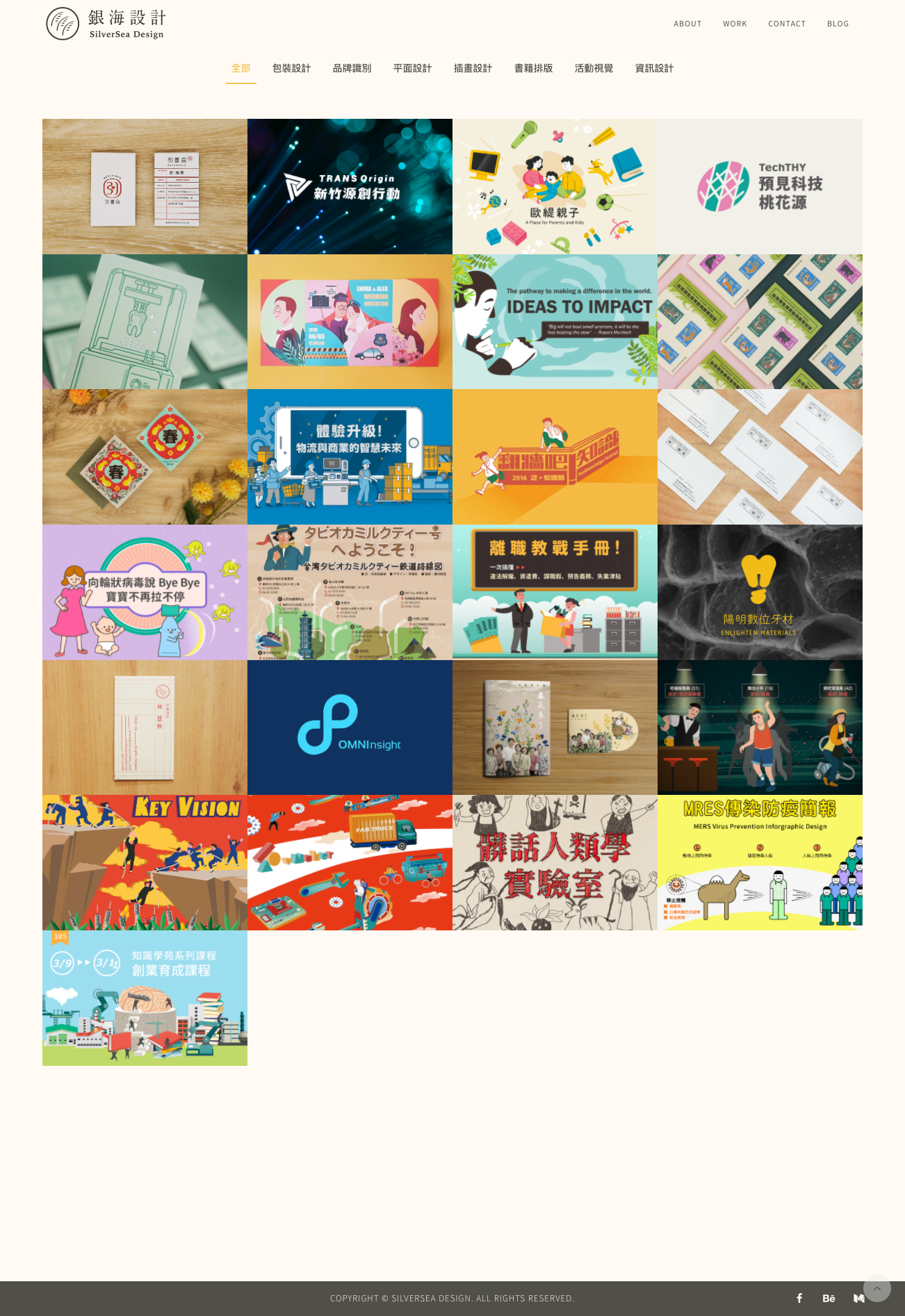
Task: Open the Facebook icon in footer
Action: click(799, 1298)
